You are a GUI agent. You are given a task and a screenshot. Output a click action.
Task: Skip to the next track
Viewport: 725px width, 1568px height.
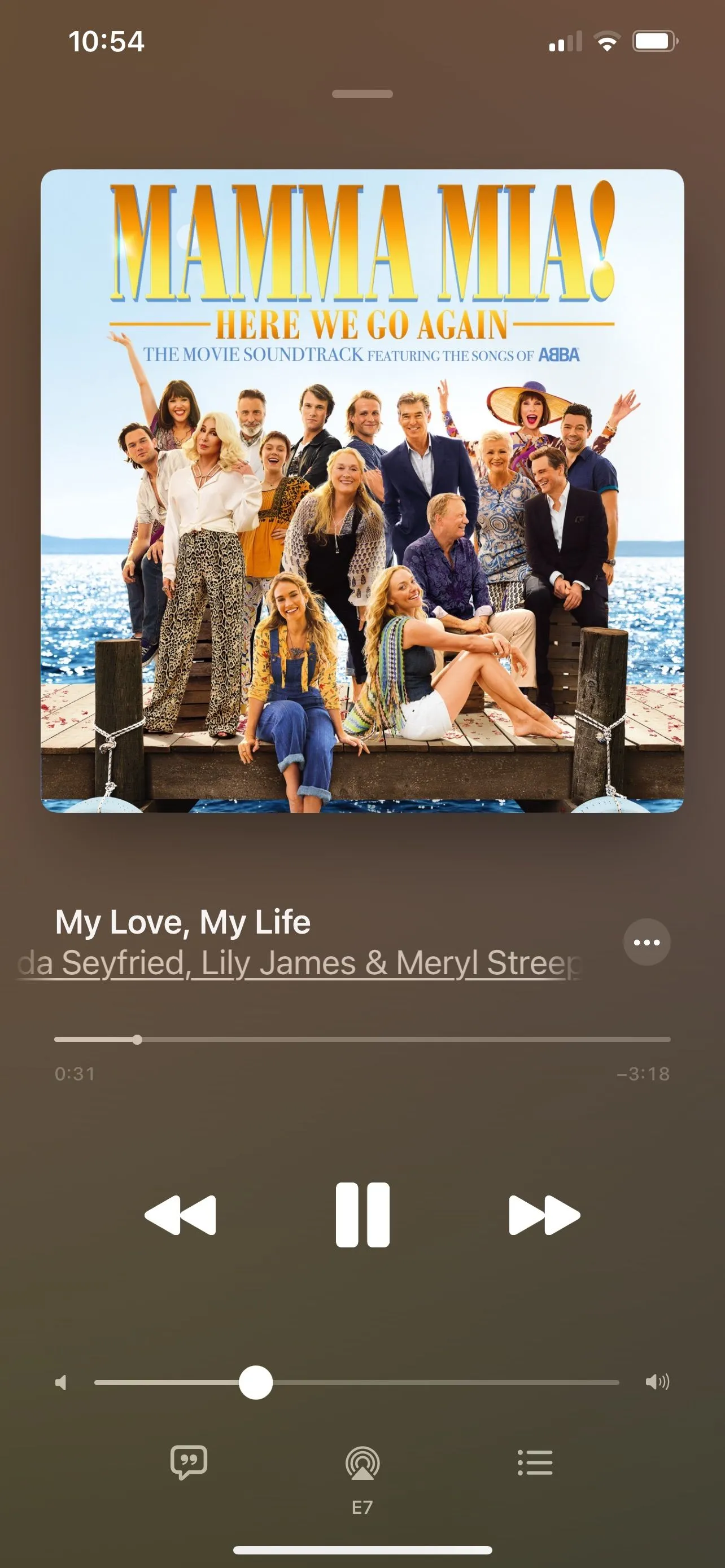pyautogui.click(x=544, y=1215)
